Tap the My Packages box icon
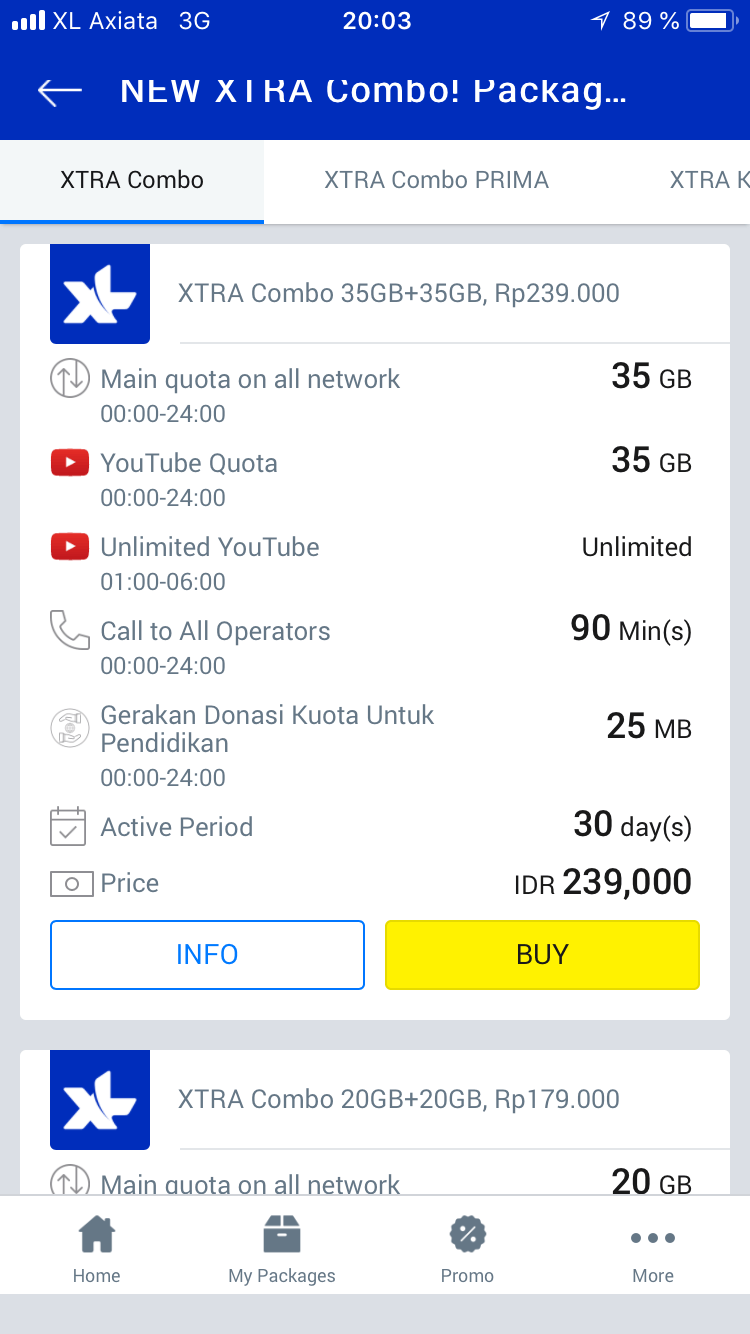 pyautogui.click(x=282, y=1236)
